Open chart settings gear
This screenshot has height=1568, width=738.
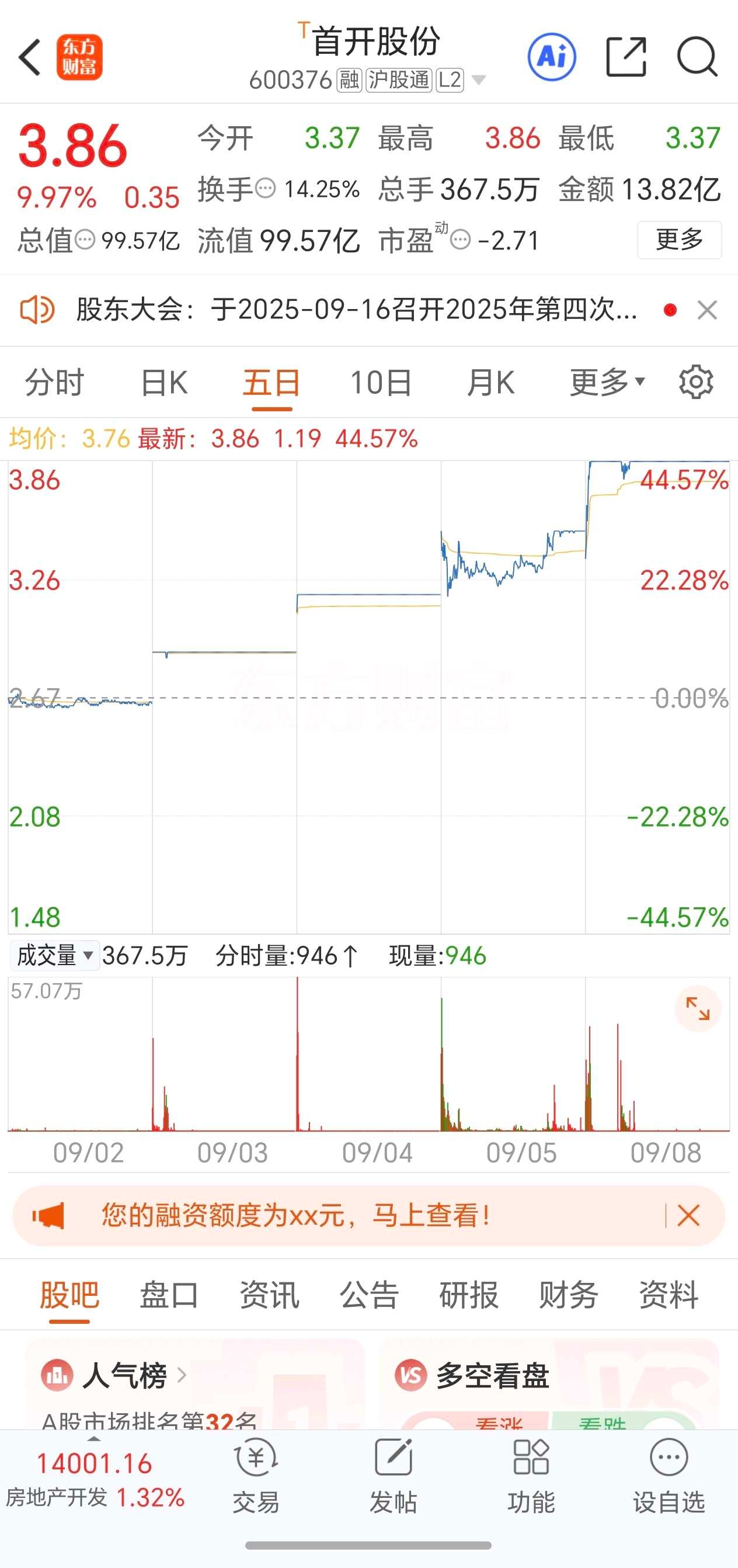pos(695,383)
